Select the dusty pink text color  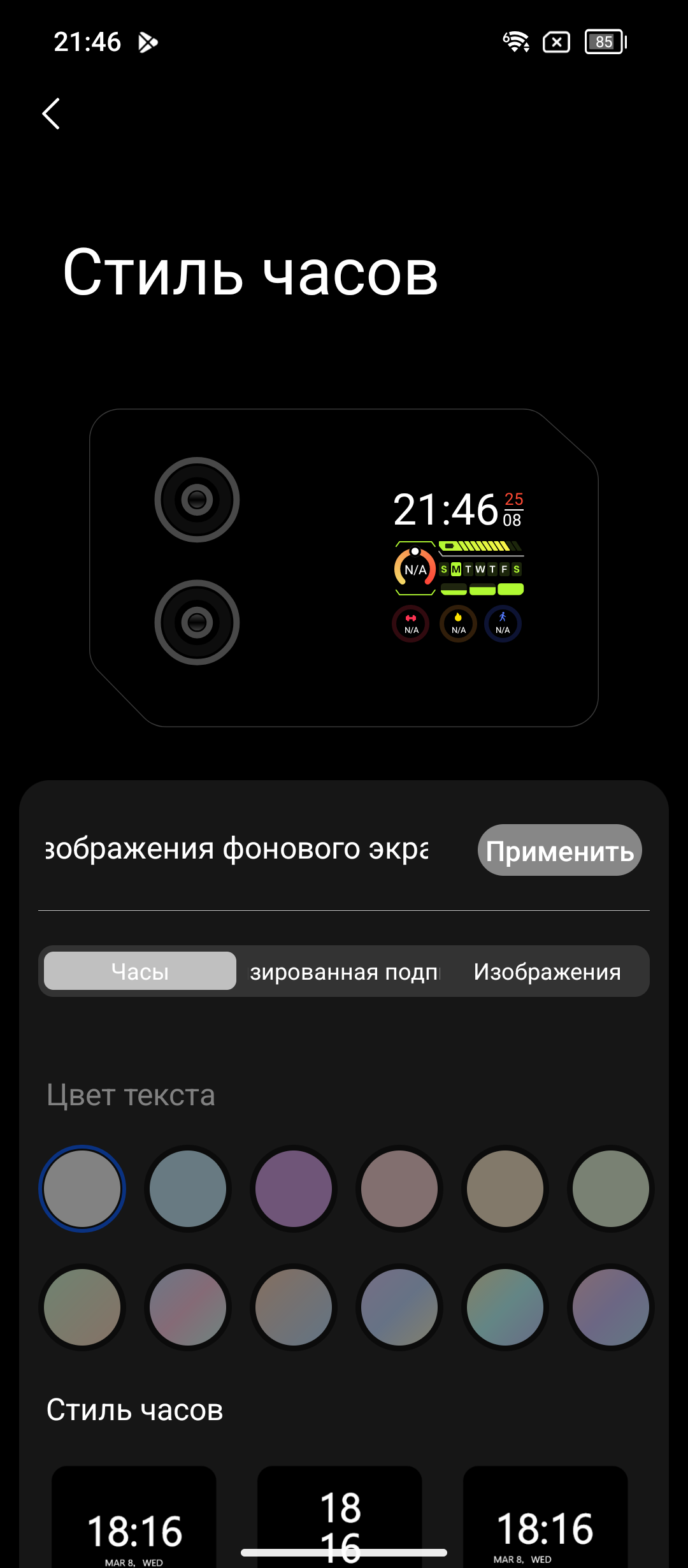(x=399, y=1189)
